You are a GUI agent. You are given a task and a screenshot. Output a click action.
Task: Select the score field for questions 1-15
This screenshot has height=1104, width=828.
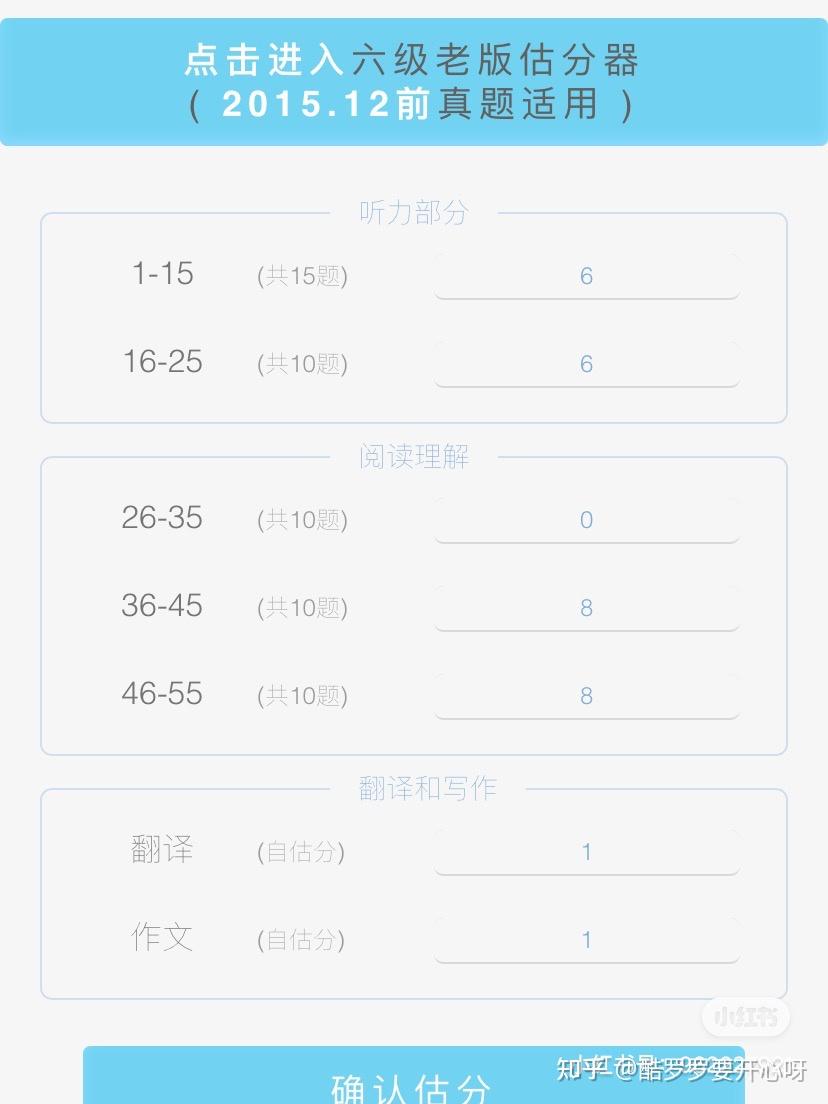coord(586,276)
